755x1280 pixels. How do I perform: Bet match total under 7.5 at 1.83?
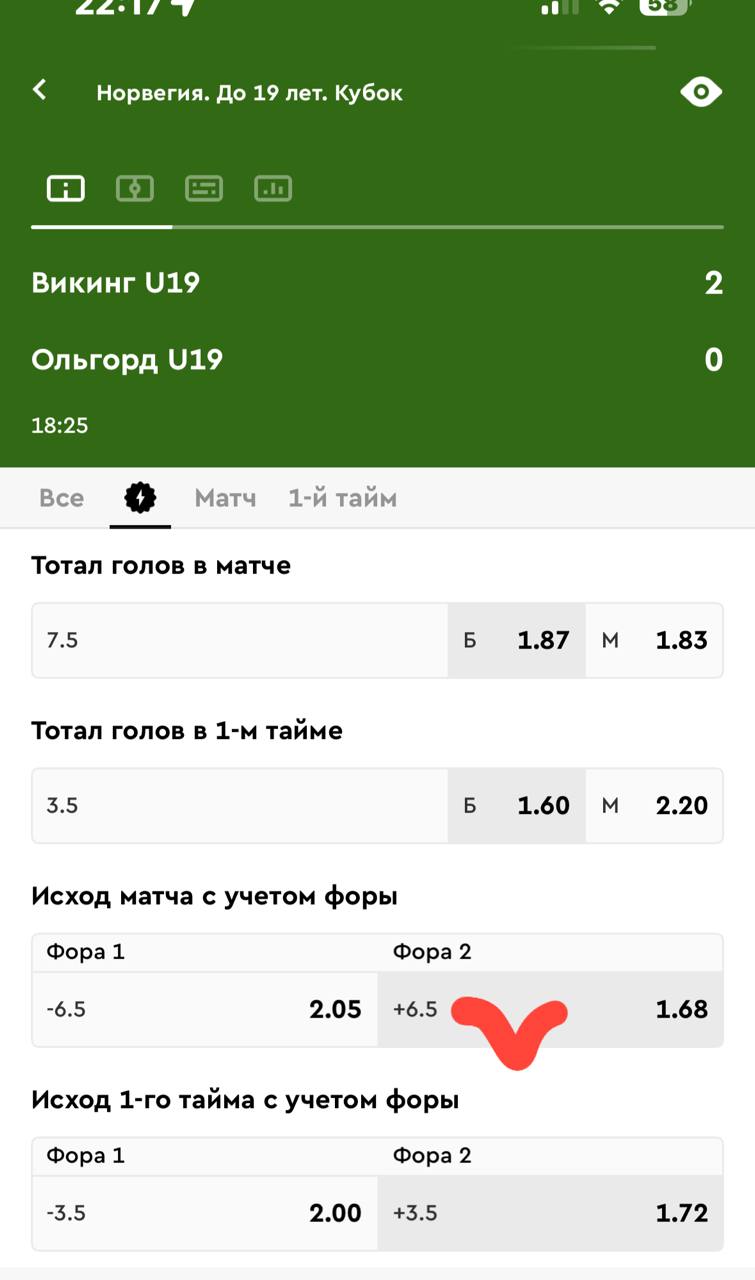(x=654, y=640)
